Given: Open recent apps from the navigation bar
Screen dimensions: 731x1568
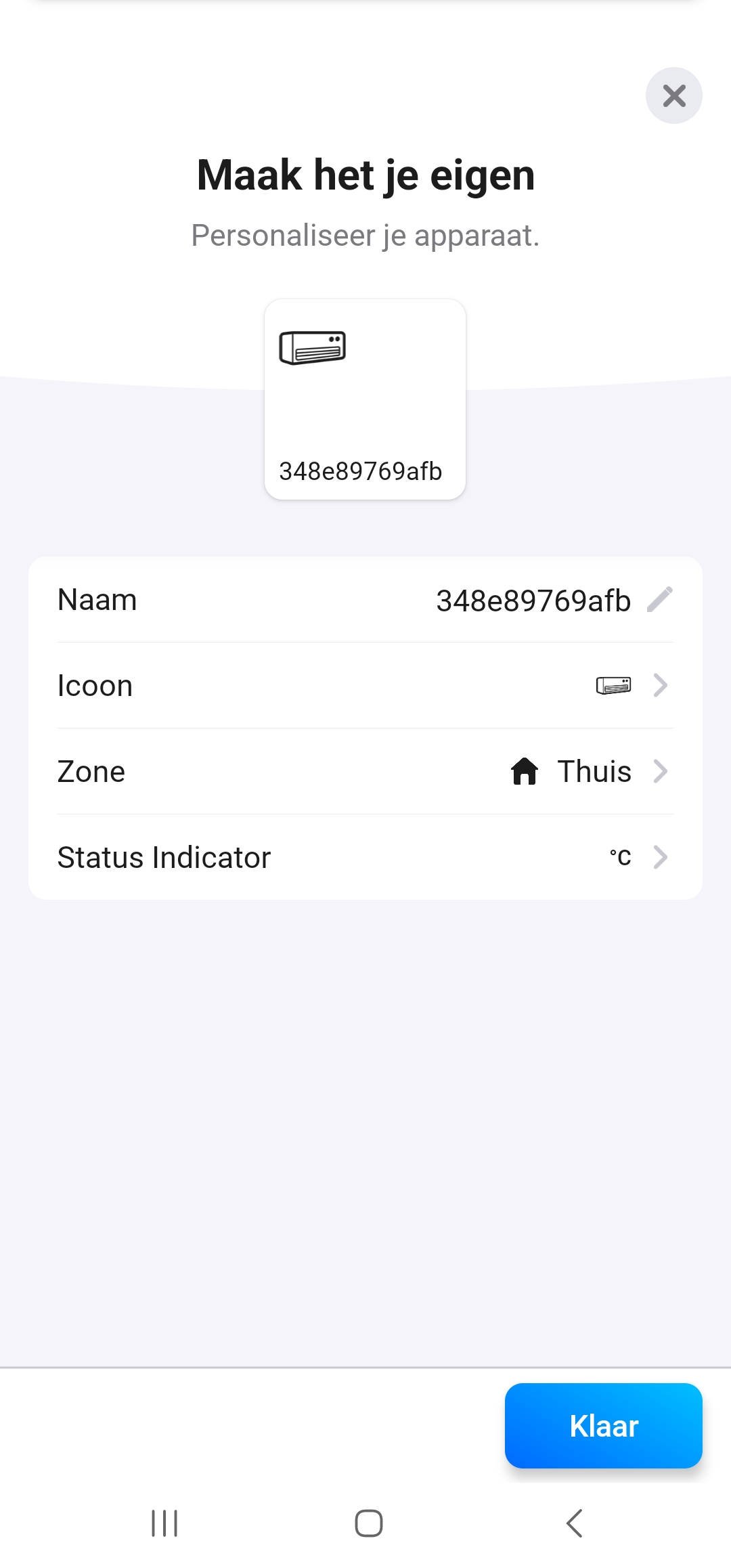Looking at the screenshot, I should tap(164, 1523).
